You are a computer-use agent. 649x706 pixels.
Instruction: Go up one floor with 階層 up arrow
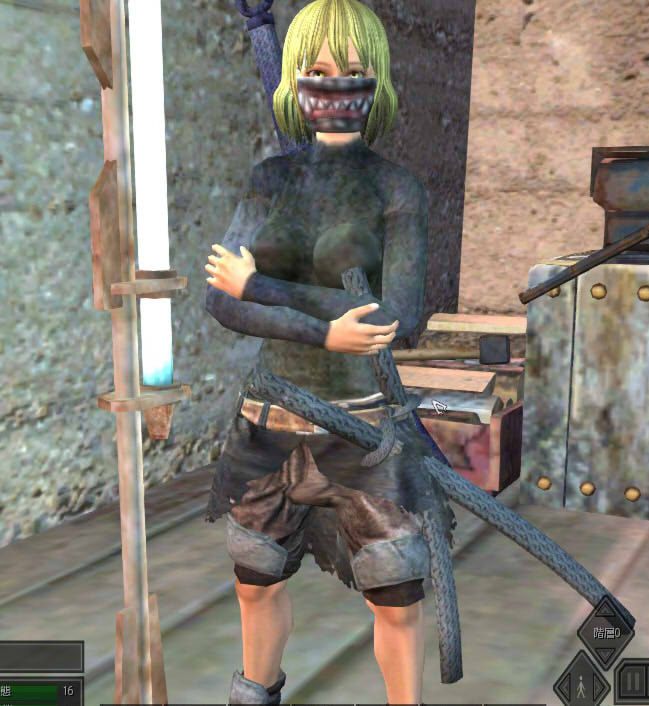click(605, 611)
